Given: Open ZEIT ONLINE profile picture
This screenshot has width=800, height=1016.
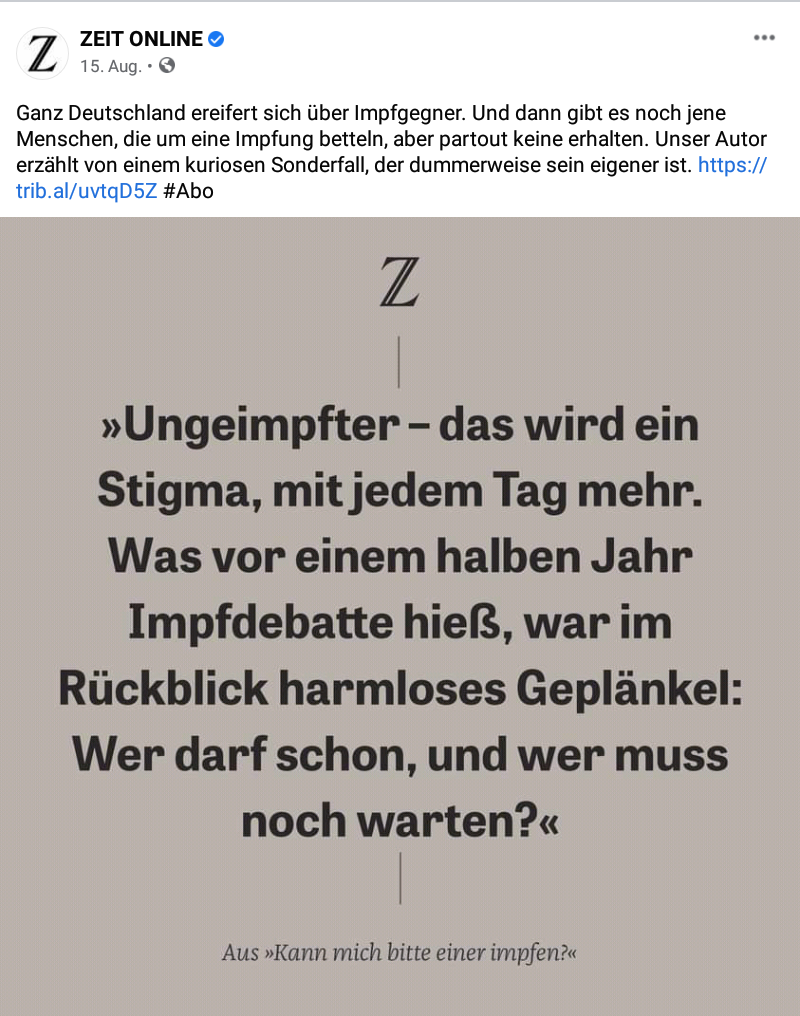Looking at the screenshot, I should pyautogui.click(x=42, y=53).
